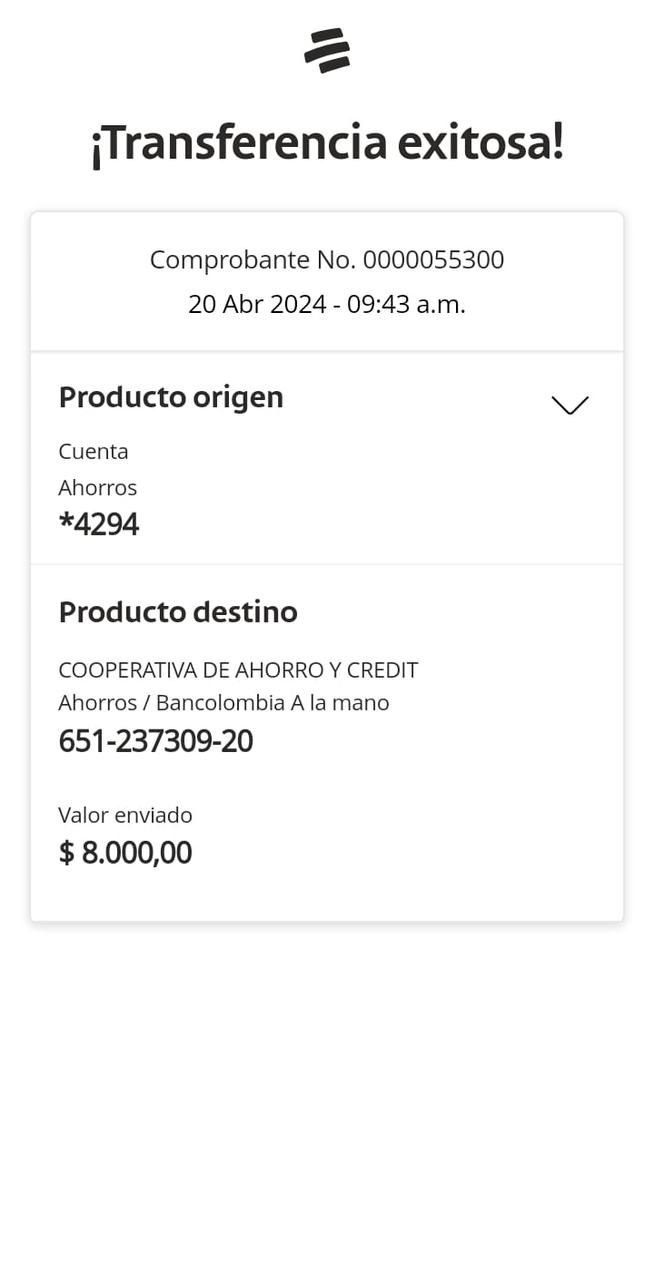
Task: Expand the Producto origen section chevron
Action: point(569,404)
